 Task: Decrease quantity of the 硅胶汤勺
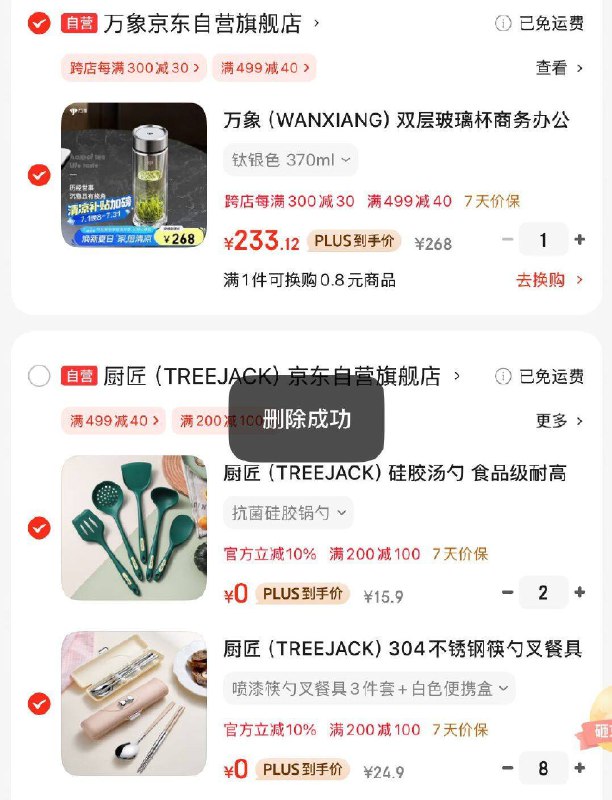click(x=508, y=593)
